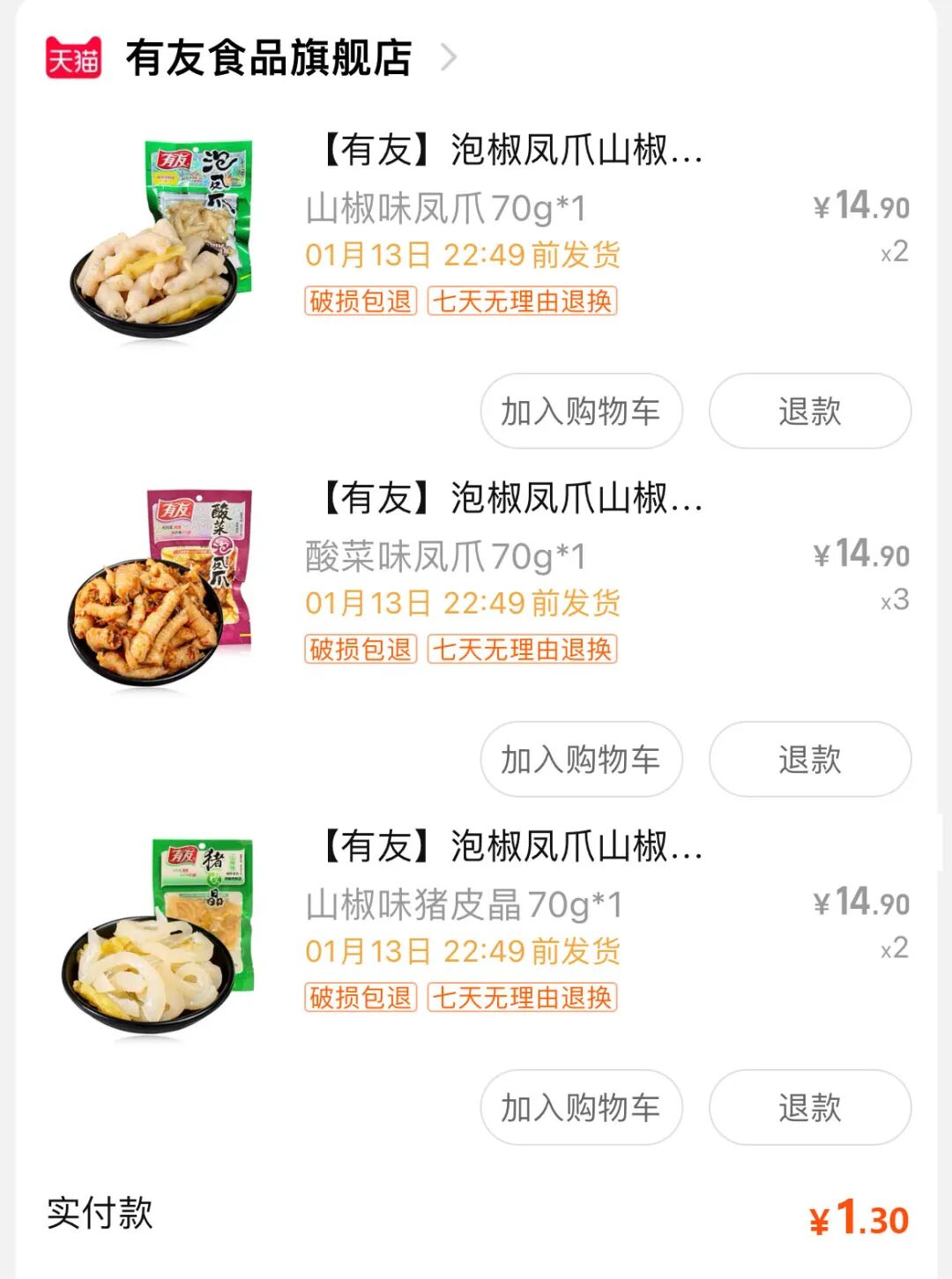Add 酸菜味凤爪 to the shopping cart
Screen dimensions: 952x1279
click(581, 759)
